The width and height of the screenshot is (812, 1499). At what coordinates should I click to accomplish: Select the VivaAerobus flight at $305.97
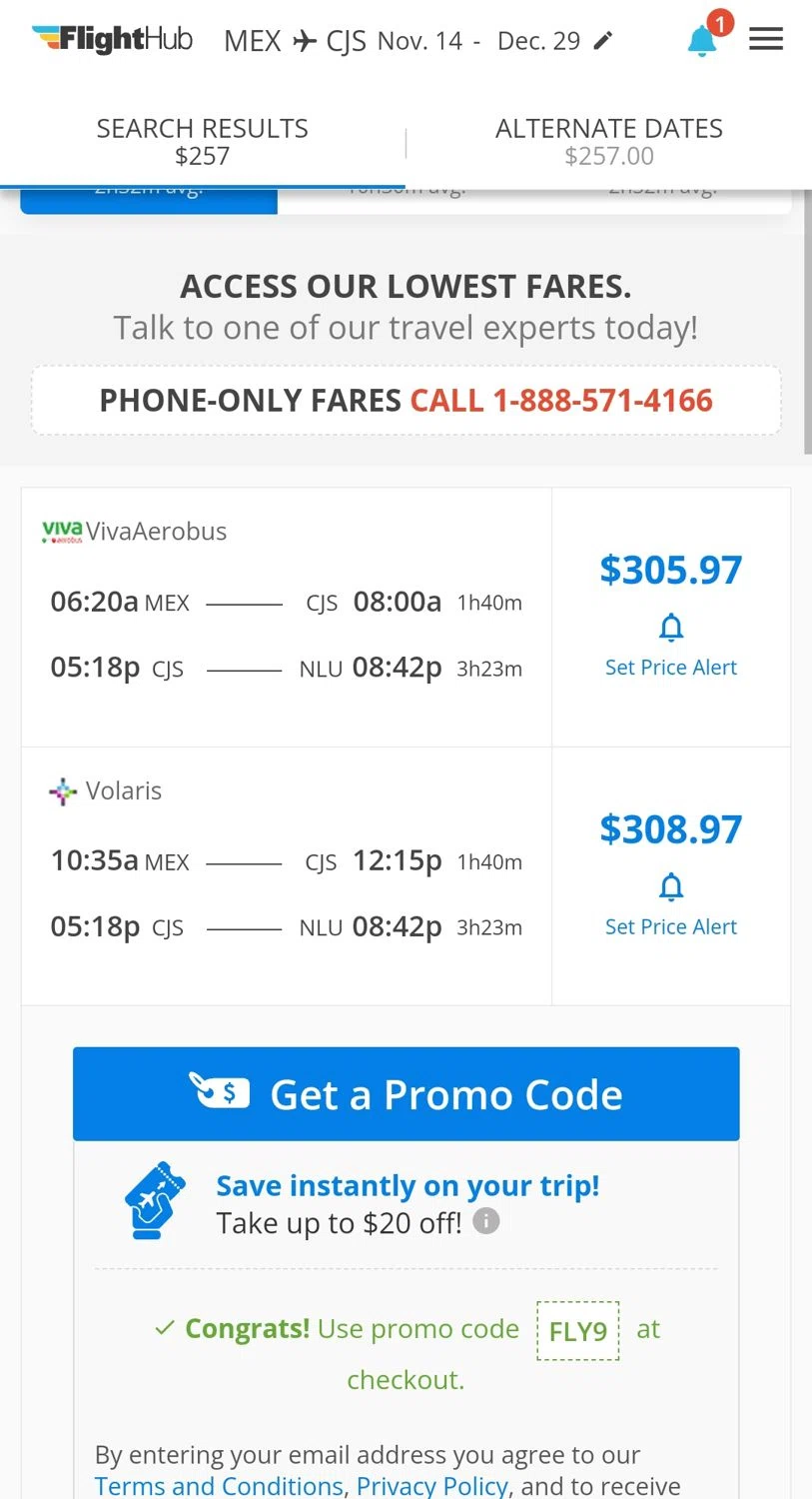[286, 617]
